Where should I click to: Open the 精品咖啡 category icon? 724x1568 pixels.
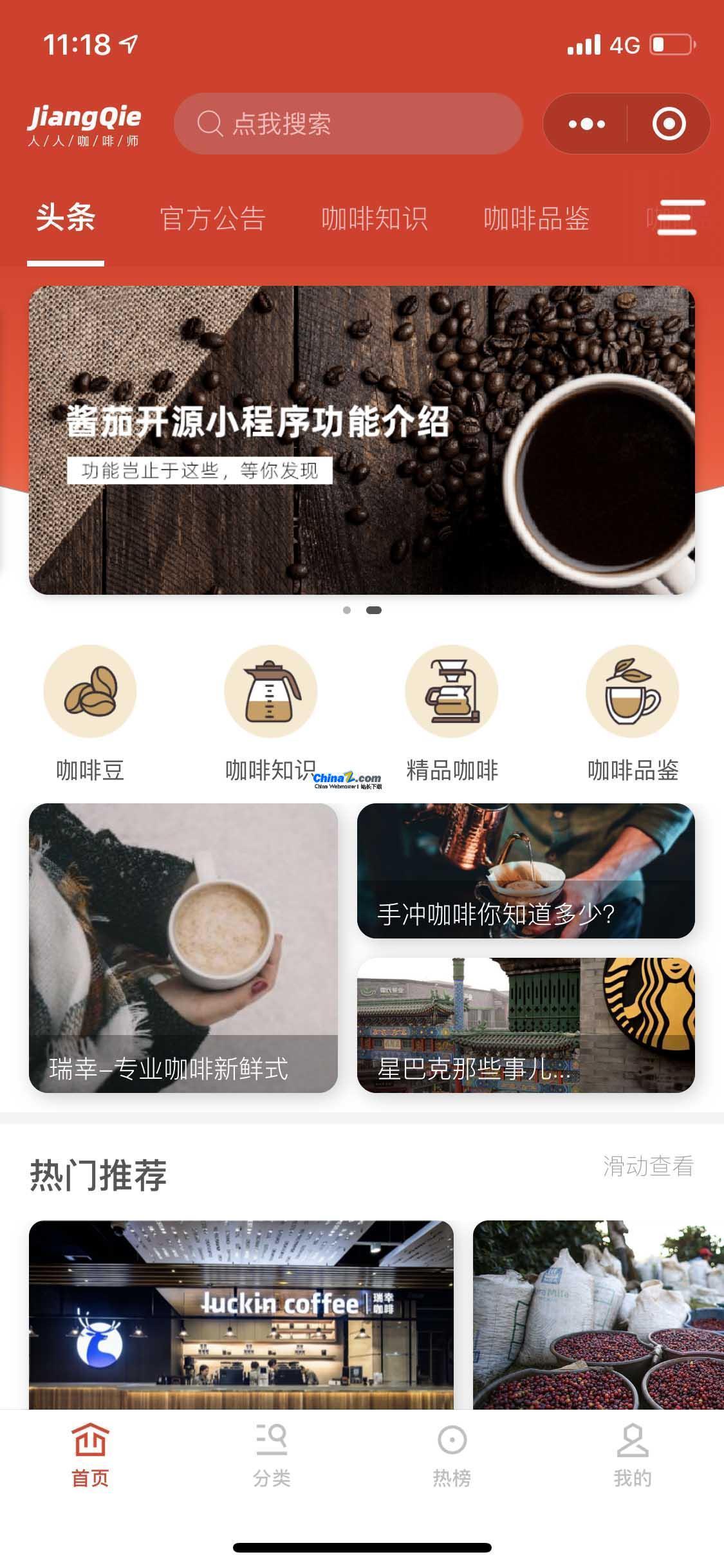(452, 692)
